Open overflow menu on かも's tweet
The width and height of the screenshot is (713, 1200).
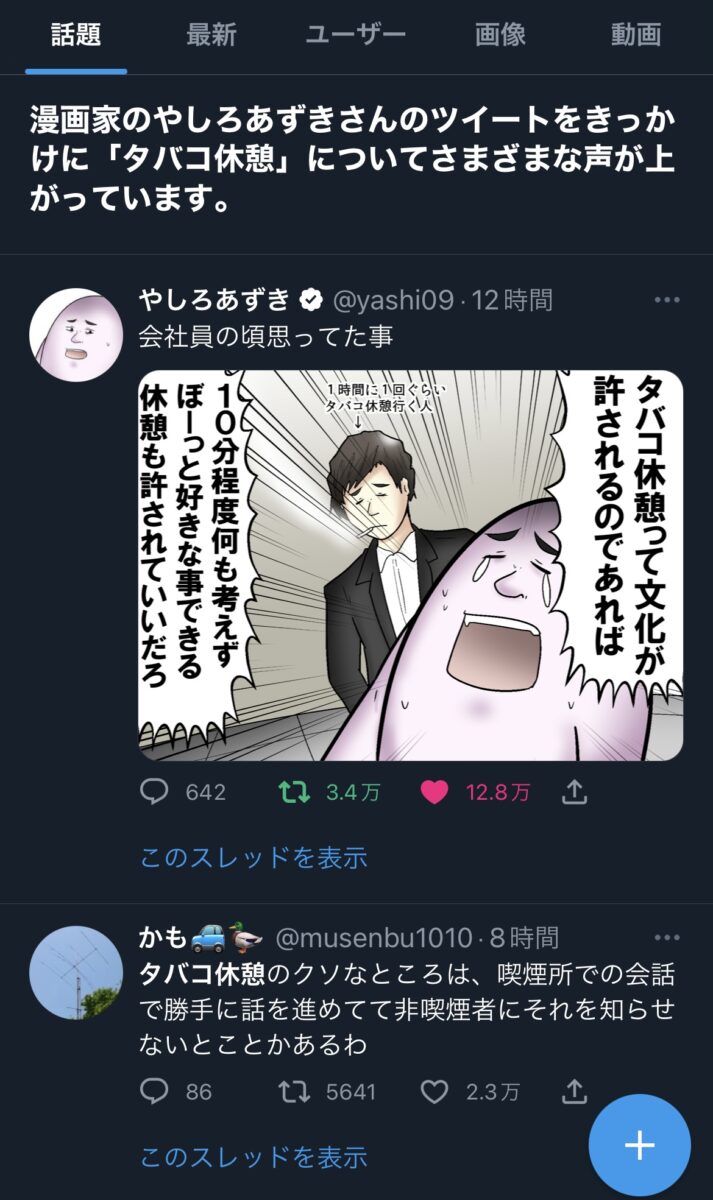[x=667, y=937]
